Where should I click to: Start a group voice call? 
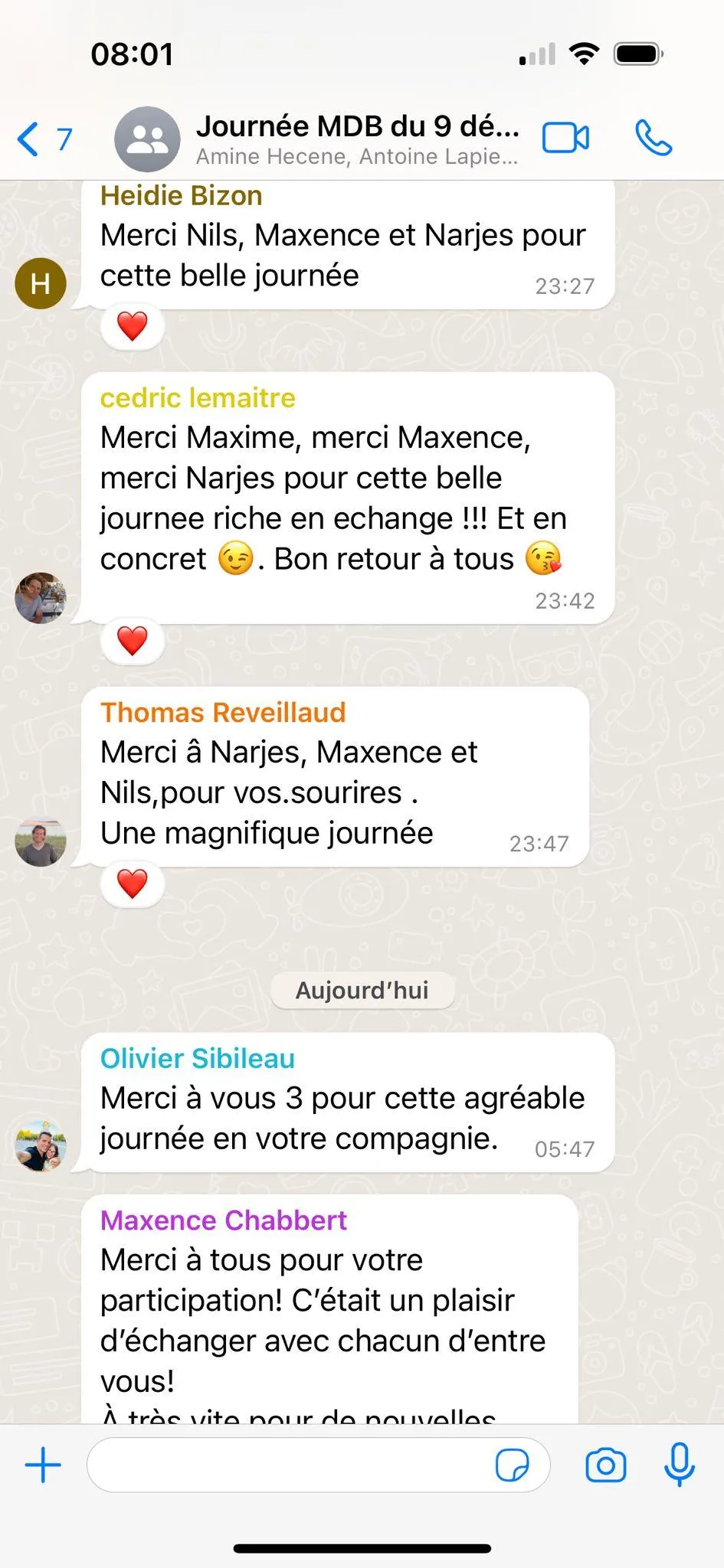[x=654, y=139]
